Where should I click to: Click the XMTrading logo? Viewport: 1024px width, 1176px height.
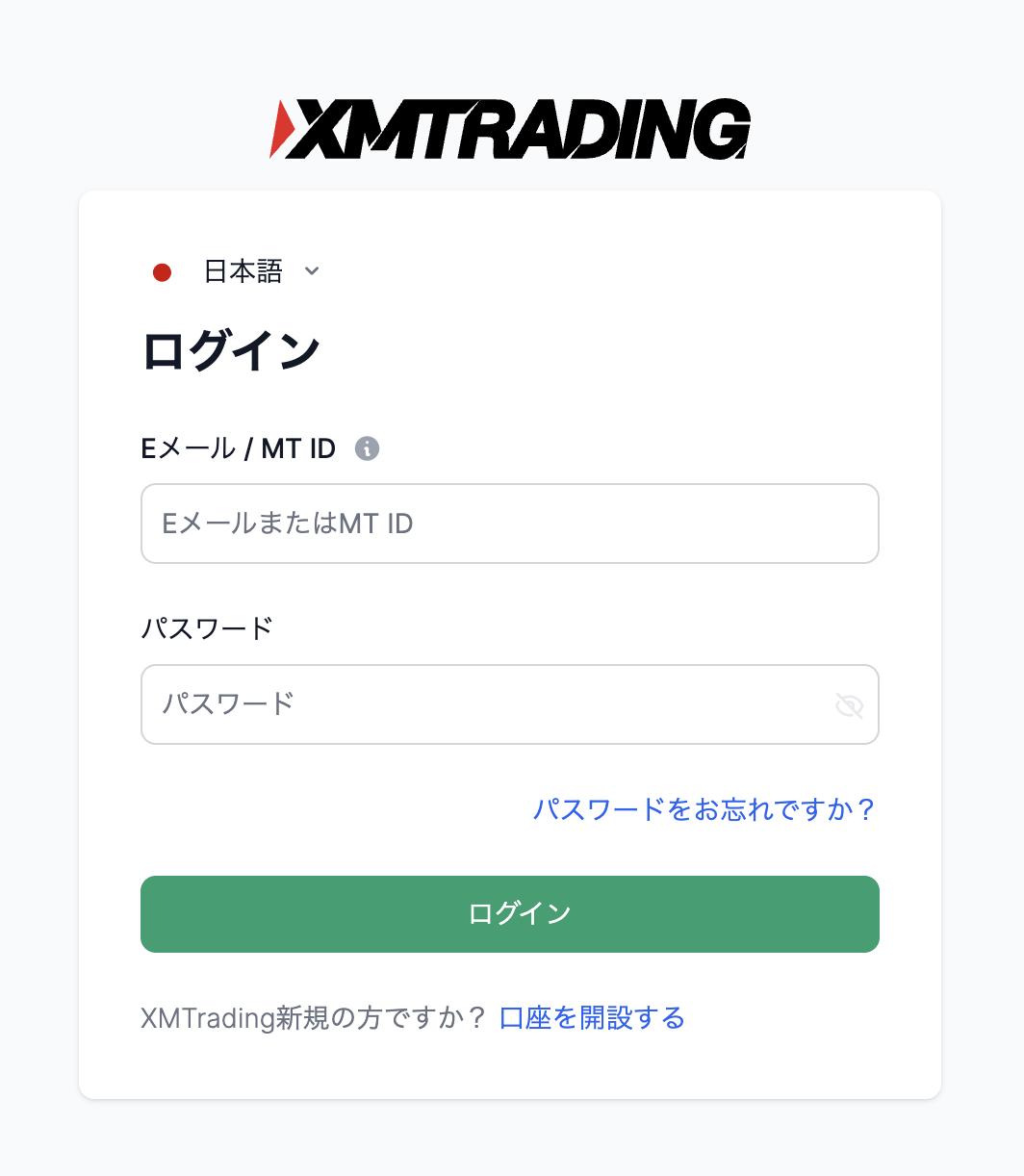pos(510,126)
